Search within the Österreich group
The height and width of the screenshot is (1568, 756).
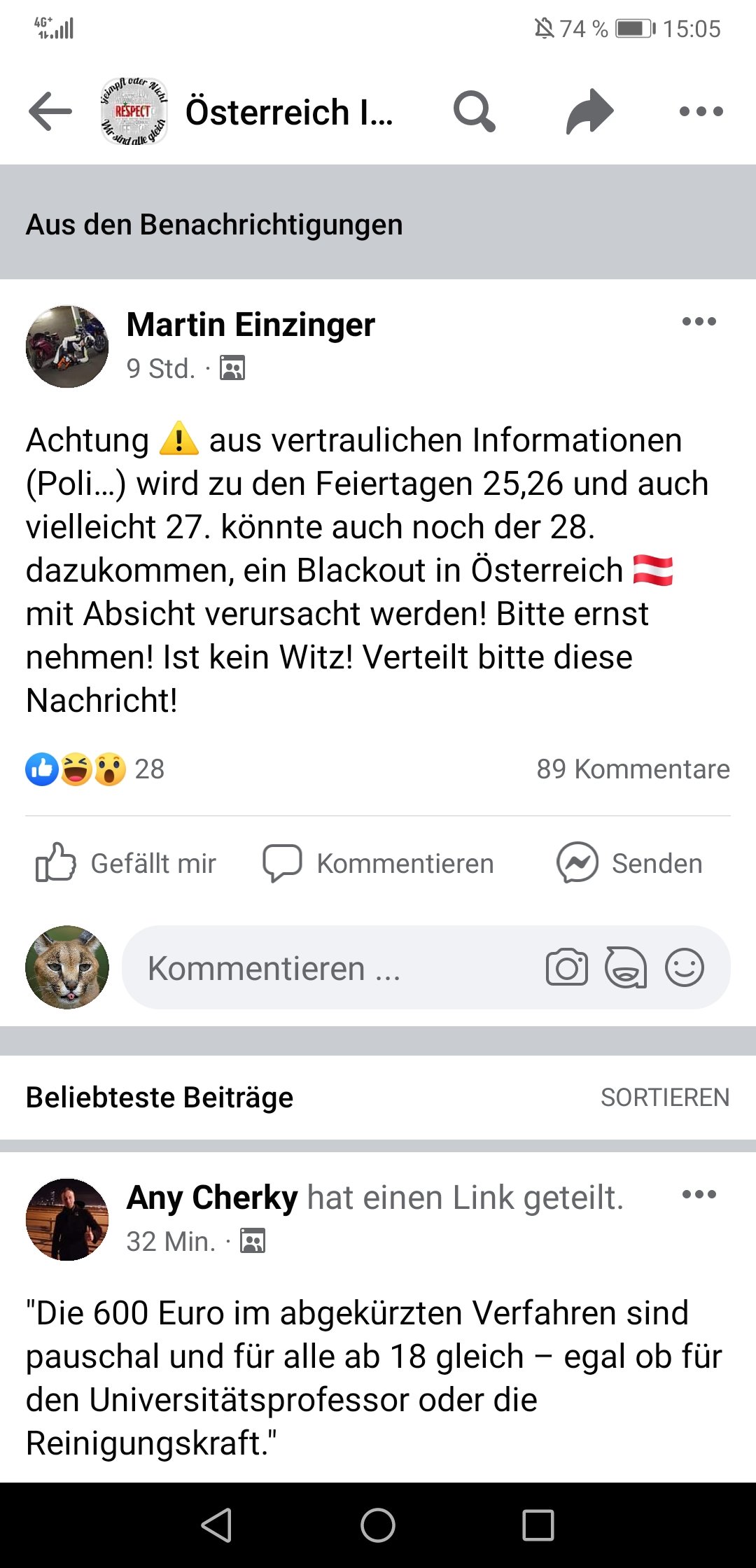pyautogui.click(x=475, y=111)
